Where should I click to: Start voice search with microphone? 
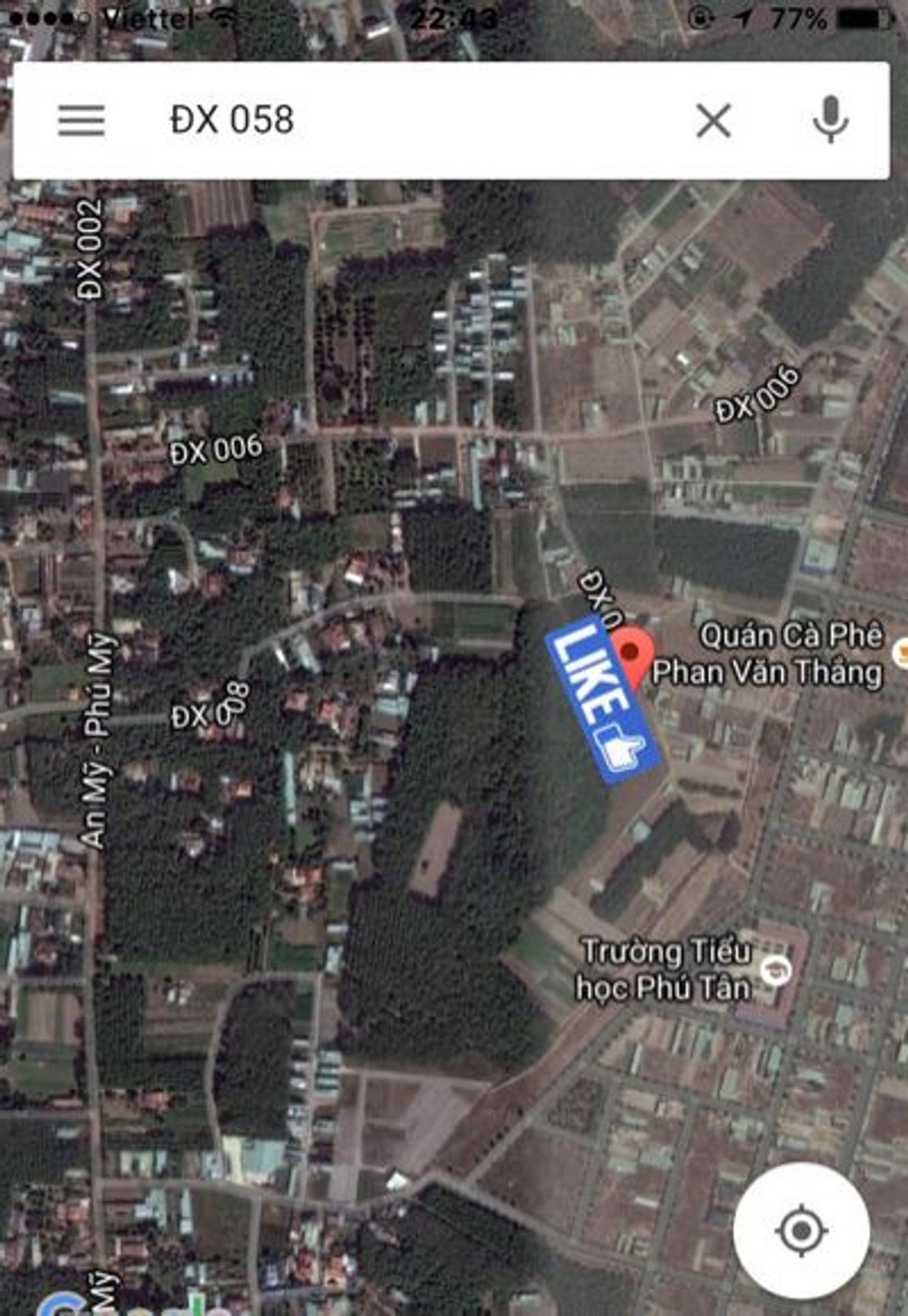point(830,120)
